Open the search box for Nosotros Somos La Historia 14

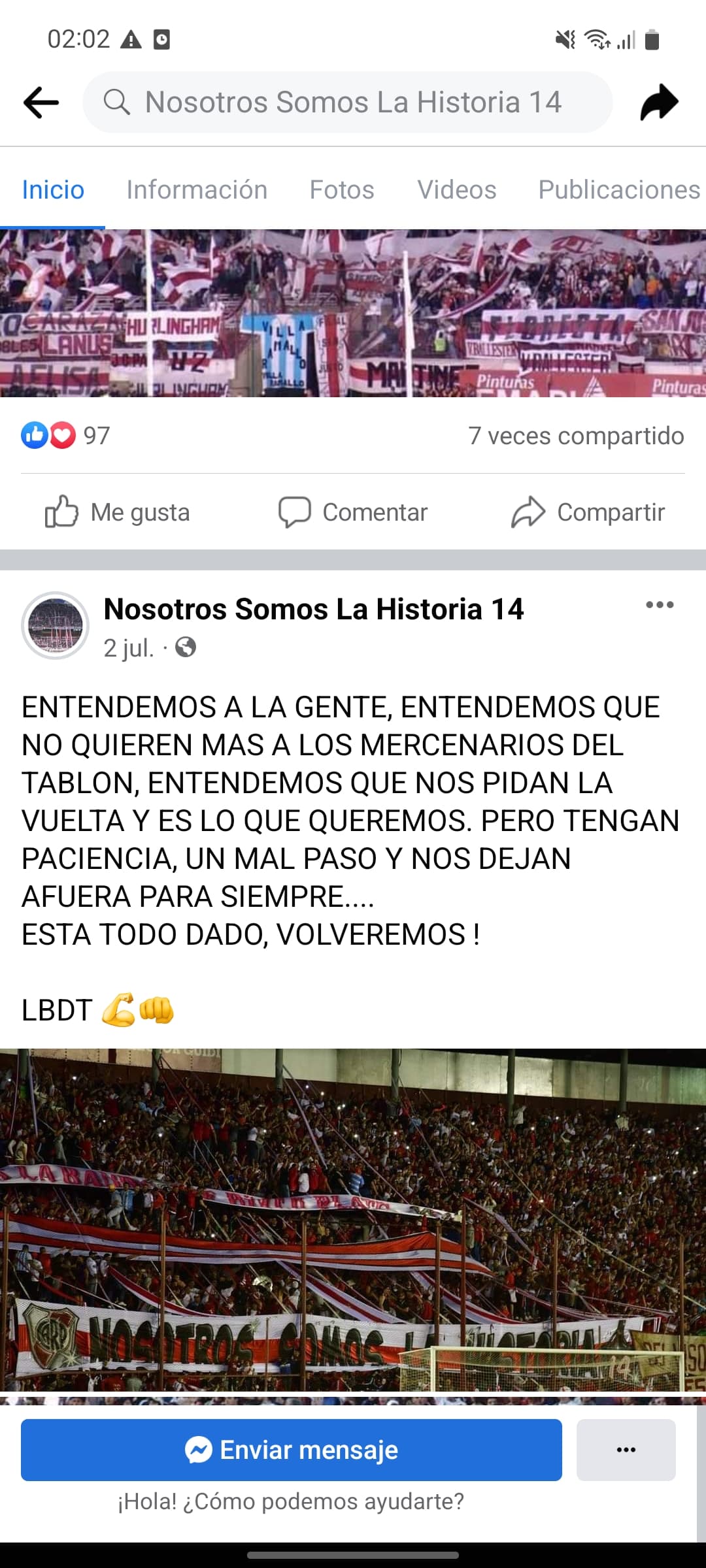pos(347,102)
